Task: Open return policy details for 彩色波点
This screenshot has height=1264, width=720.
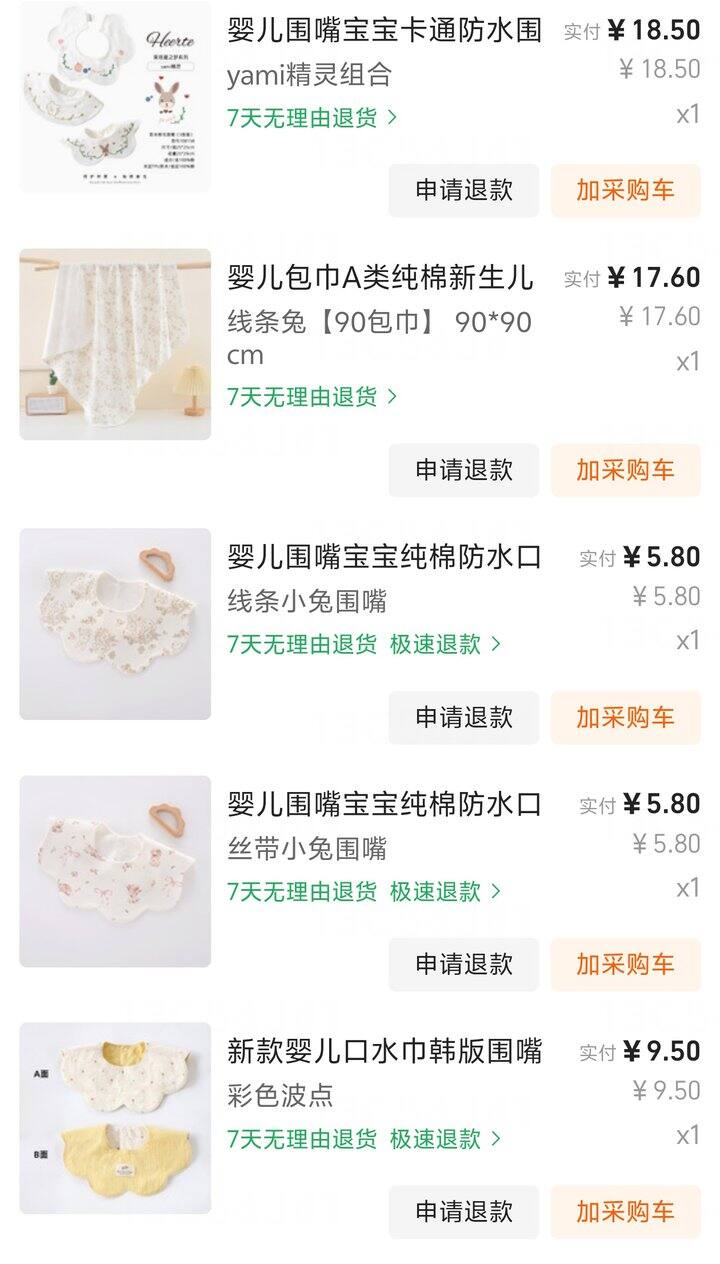Action: pyautogui.click(x=364, y=1139)
